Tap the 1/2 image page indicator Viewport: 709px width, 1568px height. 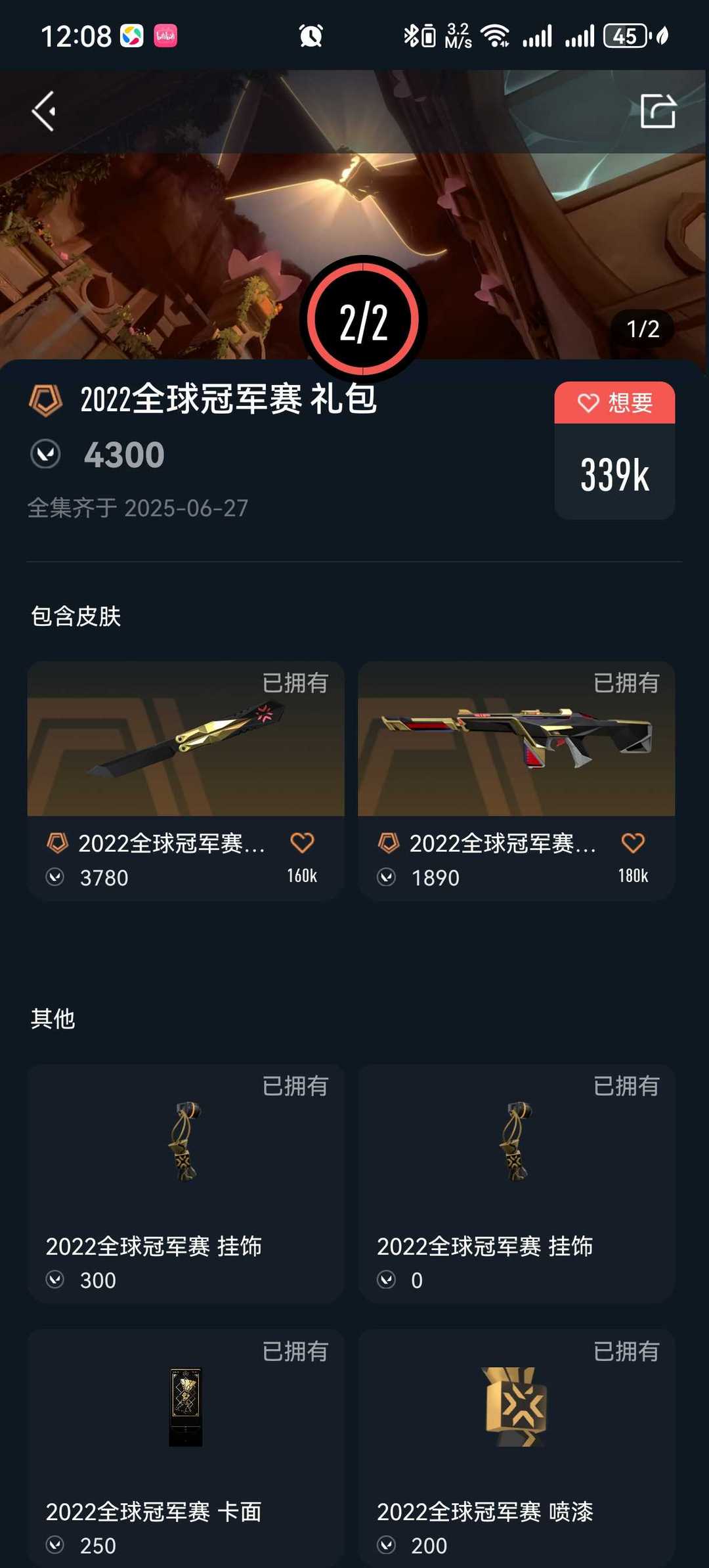[x=643, y=328]
